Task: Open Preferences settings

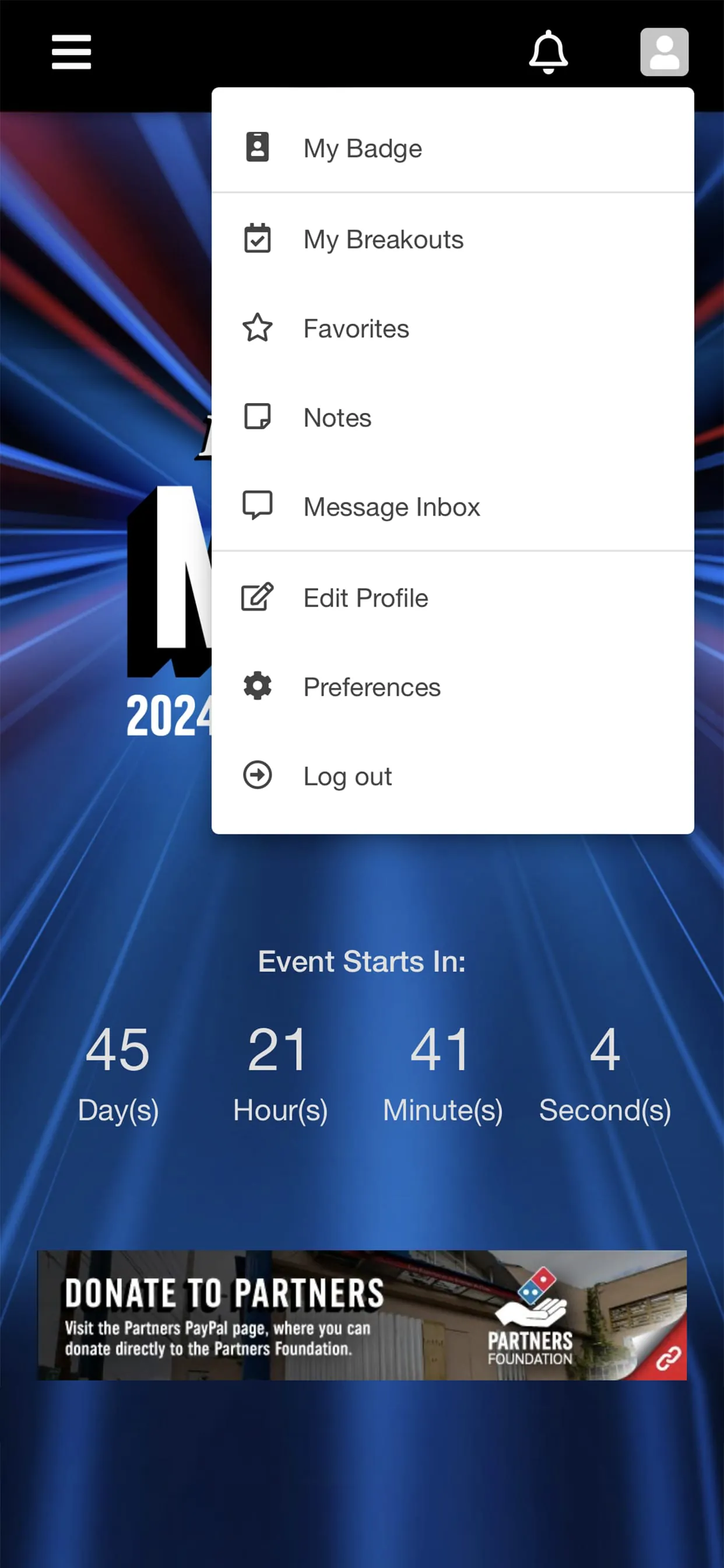Action: point(372,687)
